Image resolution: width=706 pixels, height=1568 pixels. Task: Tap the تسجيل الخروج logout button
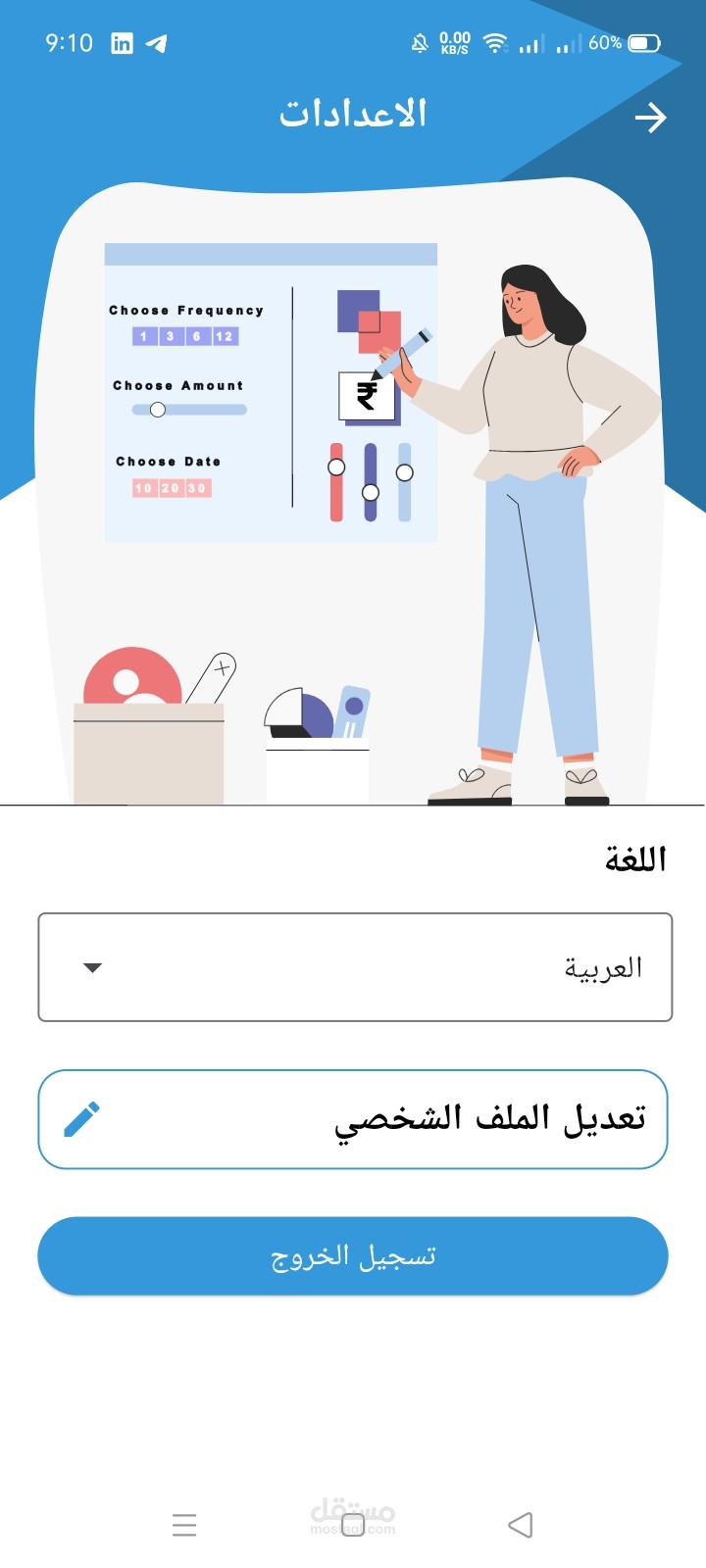353,1255
